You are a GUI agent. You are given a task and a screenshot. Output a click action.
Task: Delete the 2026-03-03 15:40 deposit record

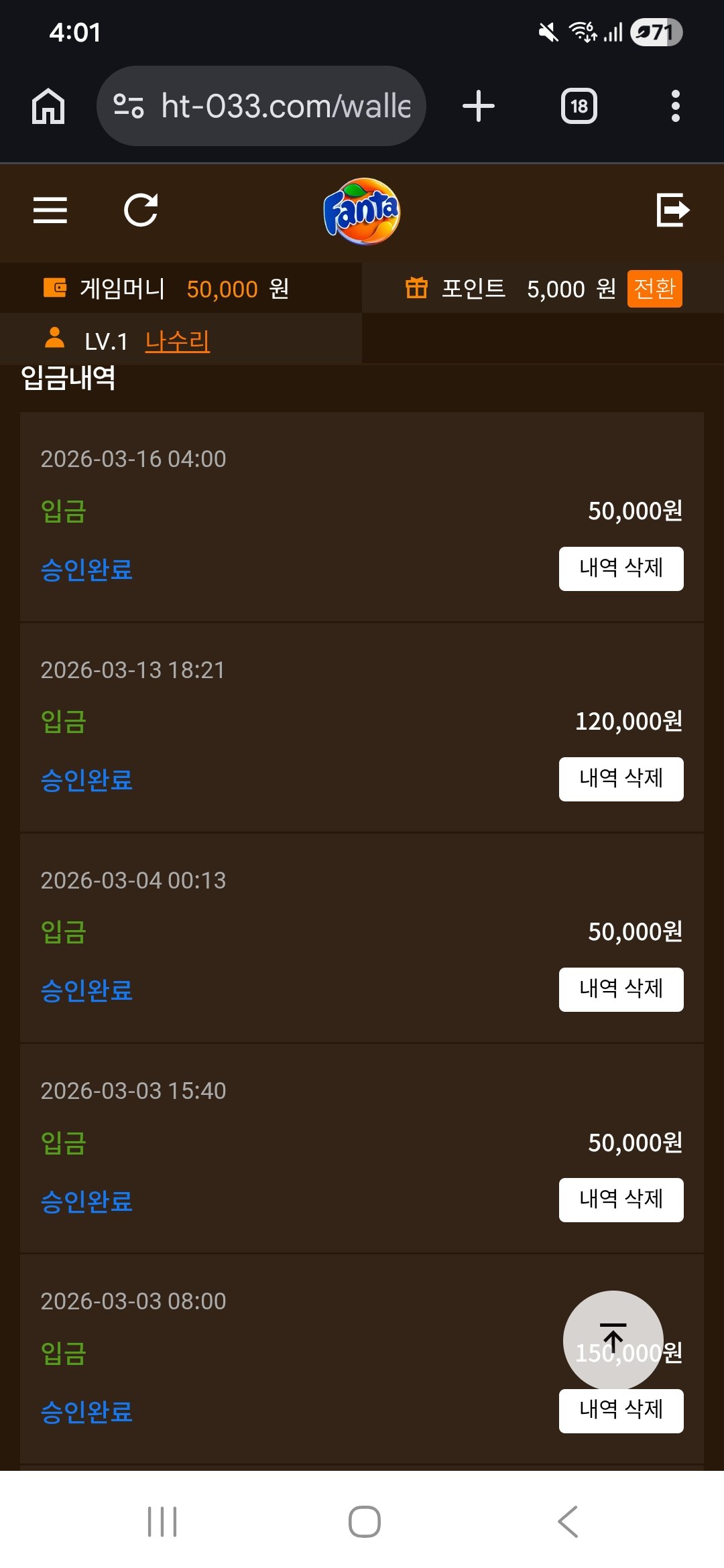pos(621,1200)
